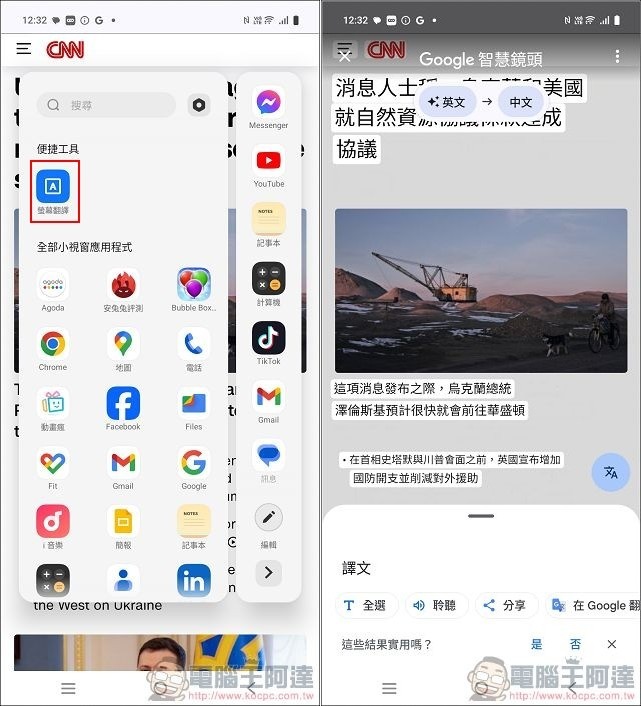Open Messenger in the sidebar

pyautogui.click(x=268, y=107)
